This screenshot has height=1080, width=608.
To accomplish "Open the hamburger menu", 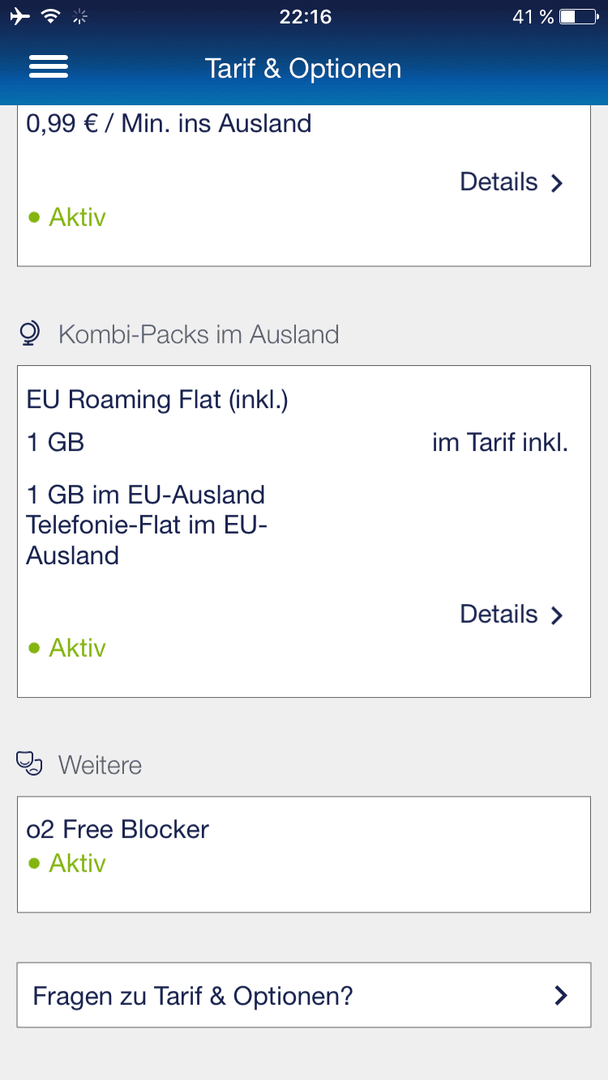I will click(48, 67).
